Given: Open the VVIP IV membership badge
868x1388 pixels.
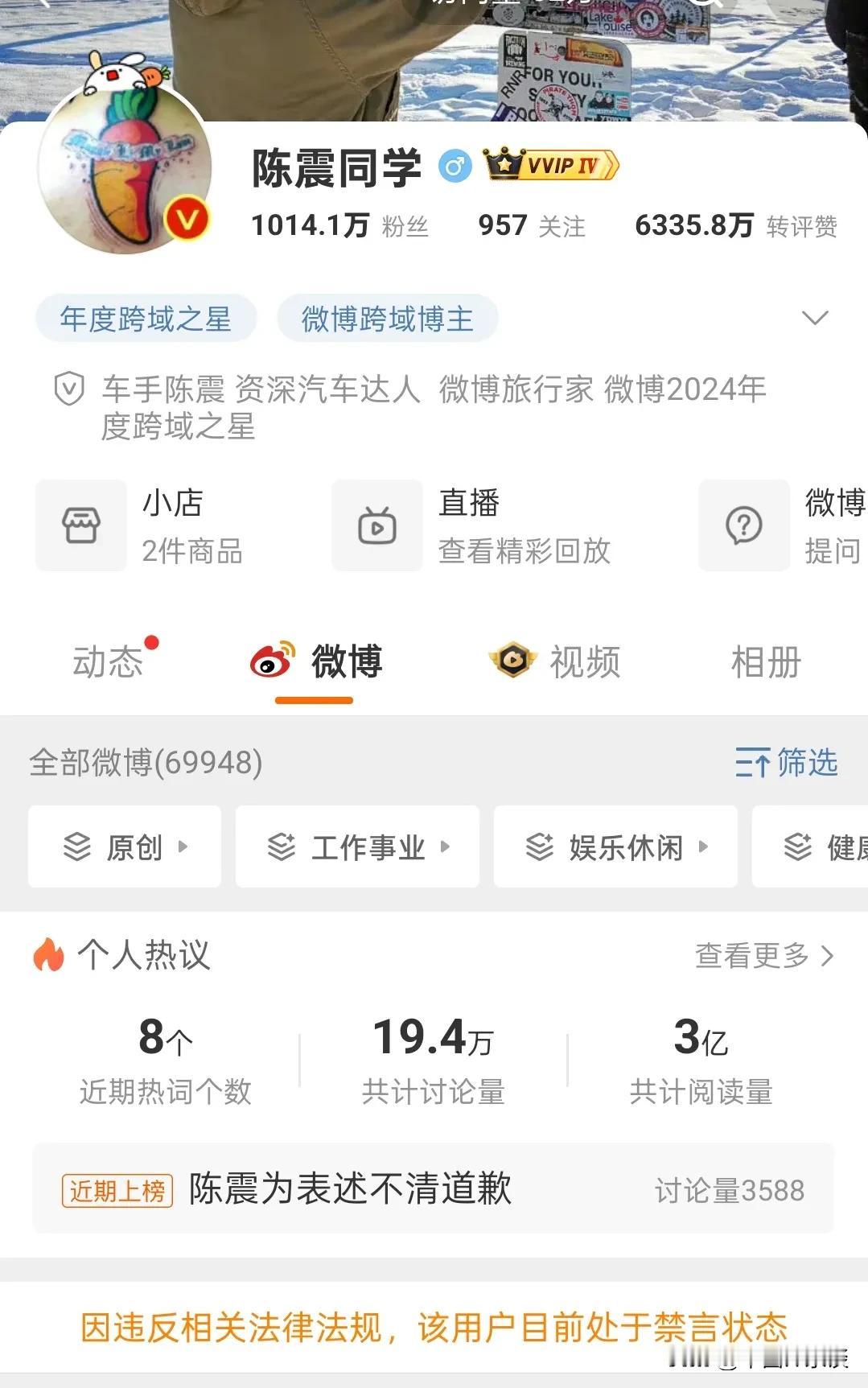Looking at the screenshot, I should point(549,164).
